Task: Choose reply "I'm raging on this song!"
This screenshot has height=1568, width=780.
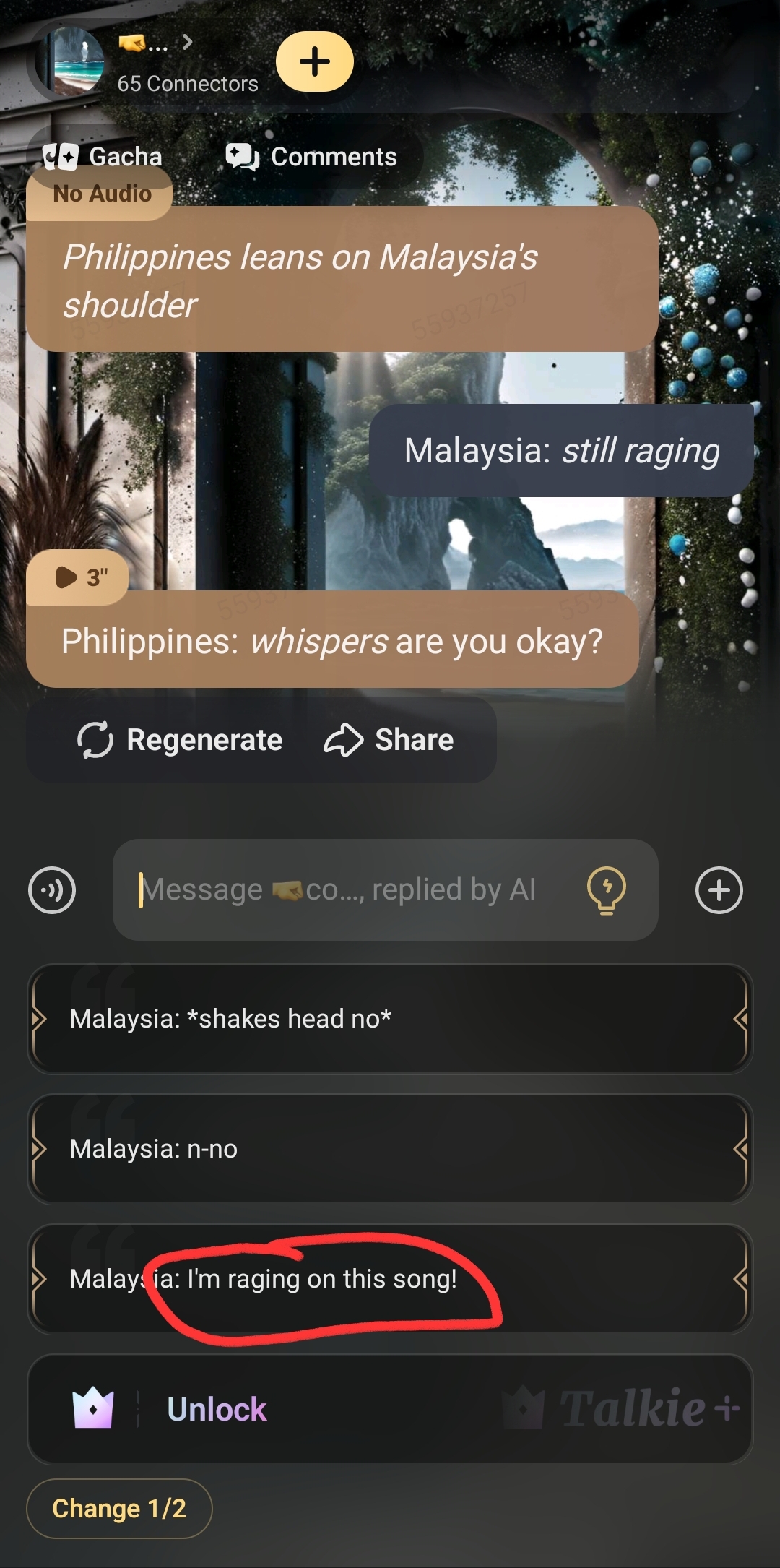Action: [390, 1279]
